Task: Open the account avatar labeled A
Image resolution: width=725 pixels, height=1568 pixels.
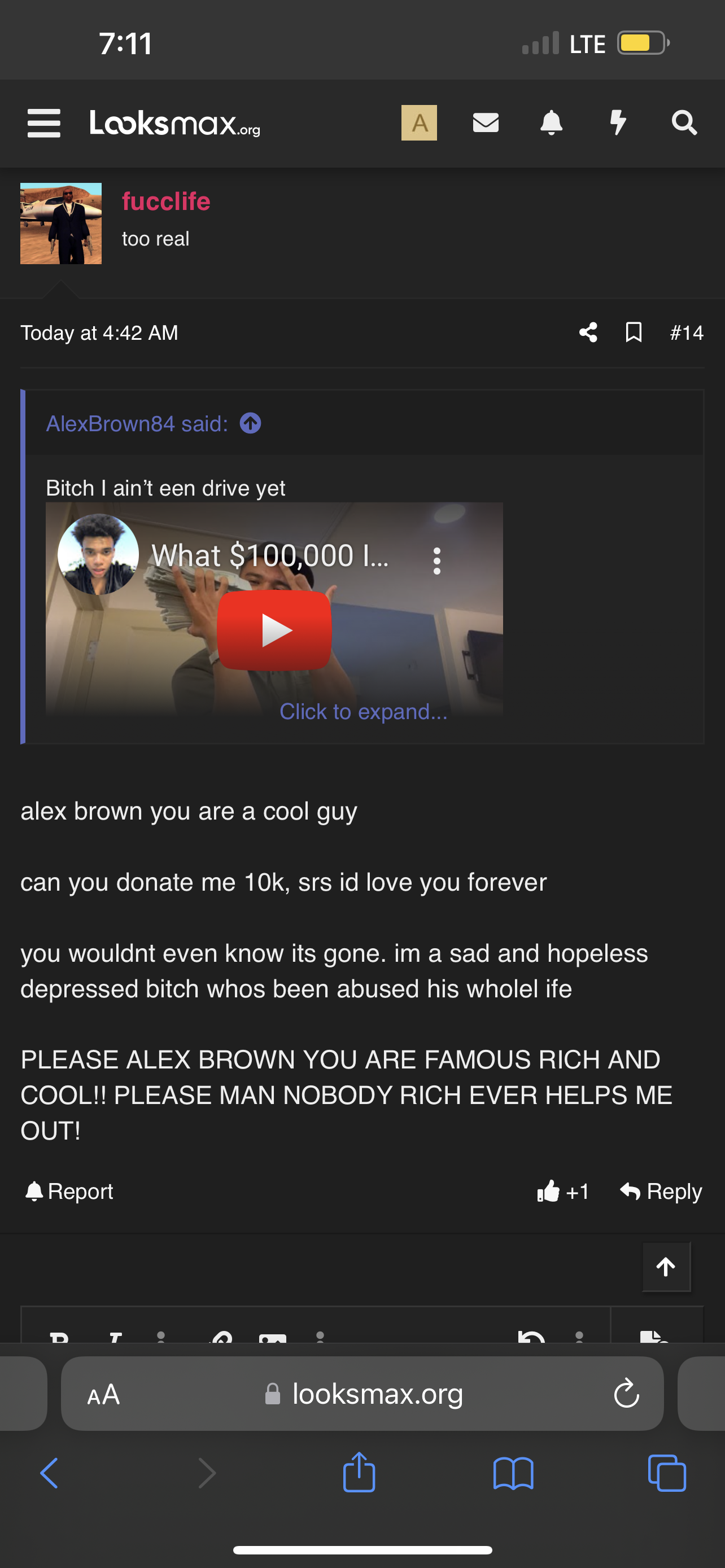Action: [419, 122]
